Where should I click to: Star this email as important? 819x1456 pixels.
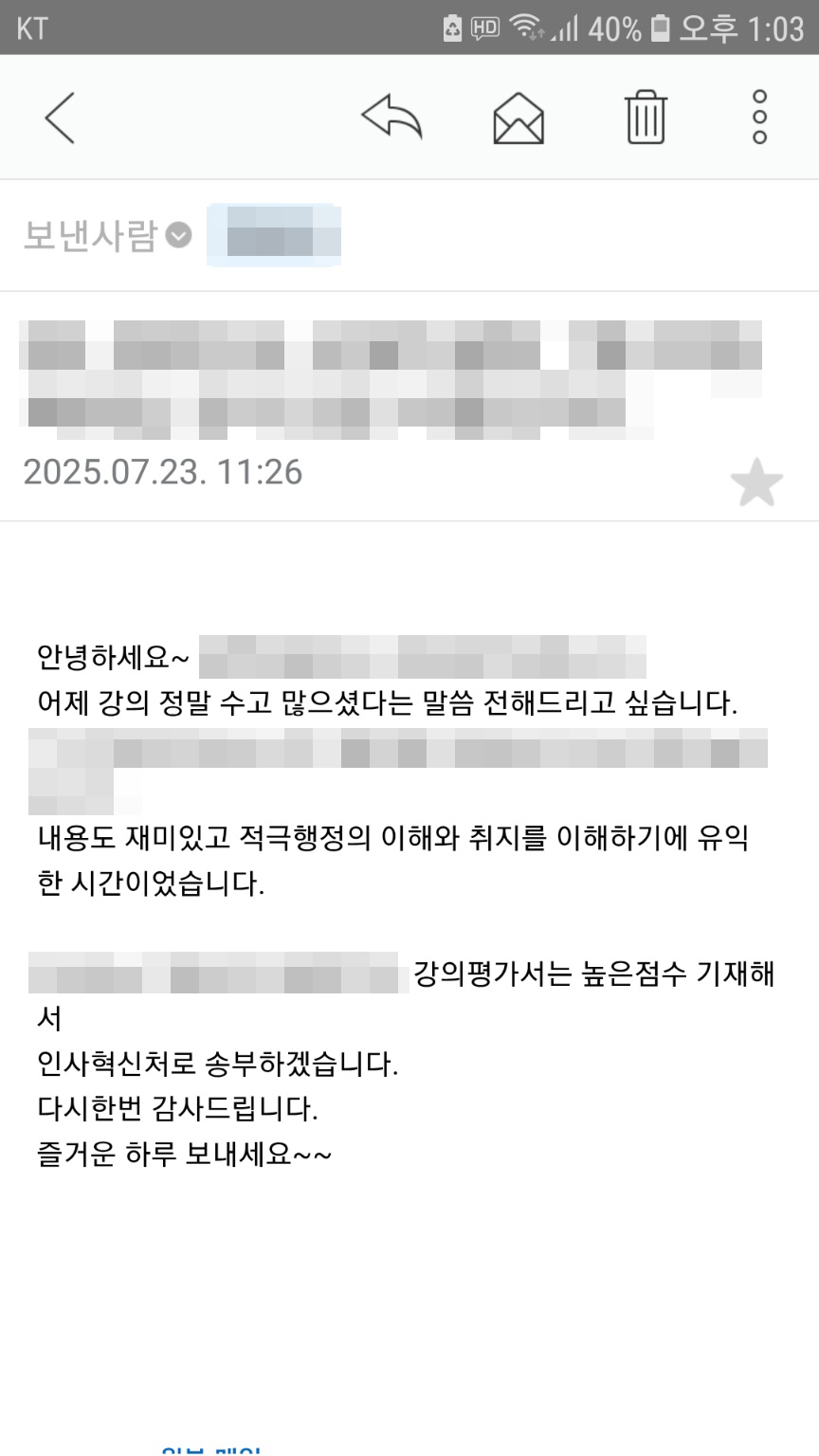[x=756, y=483]
